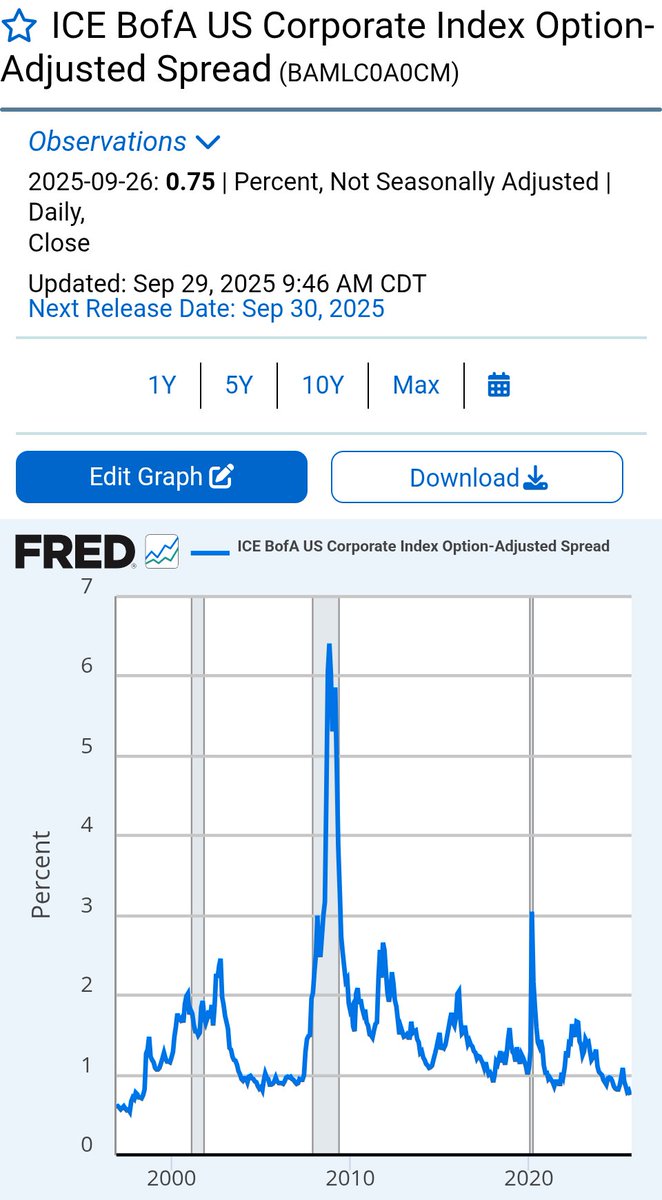
Task: Select the Max time range
Action: click(x=416, y=385)
